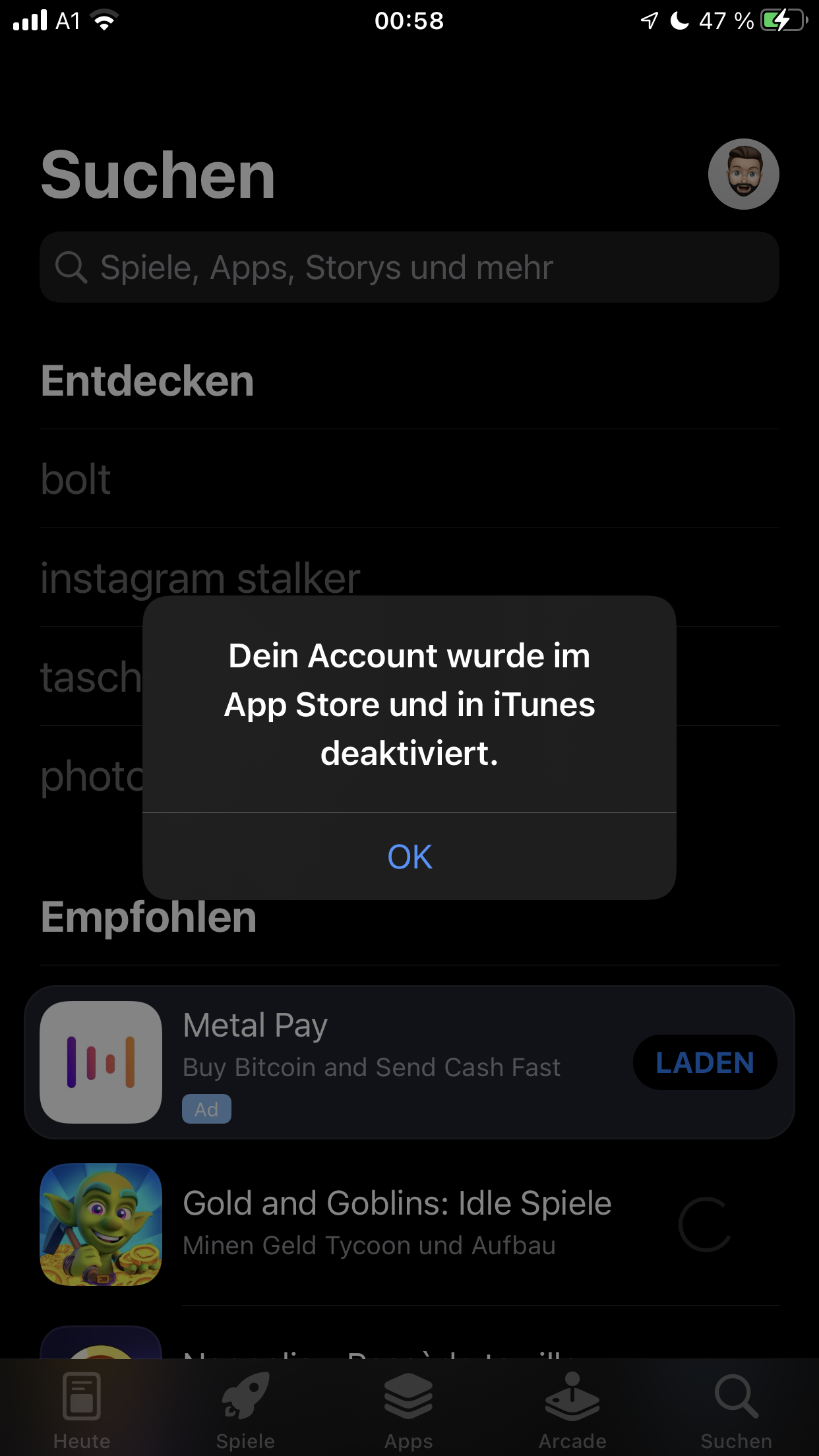Image resolution: width=819 pixels, height=1456 pixels.
Task: Download Metal Pay with the LADEN button
Action: click(x=705, y=1062)
